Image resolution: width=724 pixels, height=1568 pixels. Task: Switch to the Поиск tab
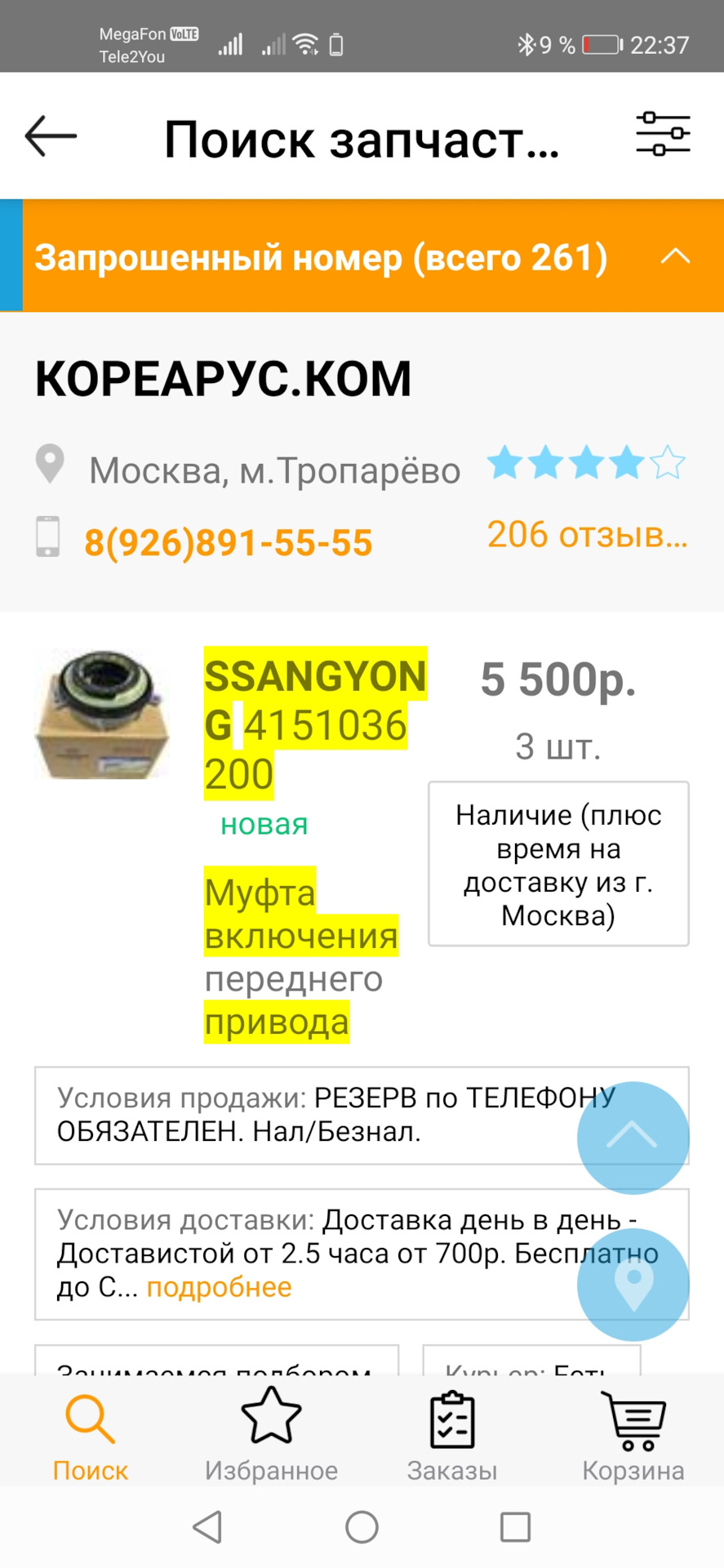click(x=91, y=1437)
